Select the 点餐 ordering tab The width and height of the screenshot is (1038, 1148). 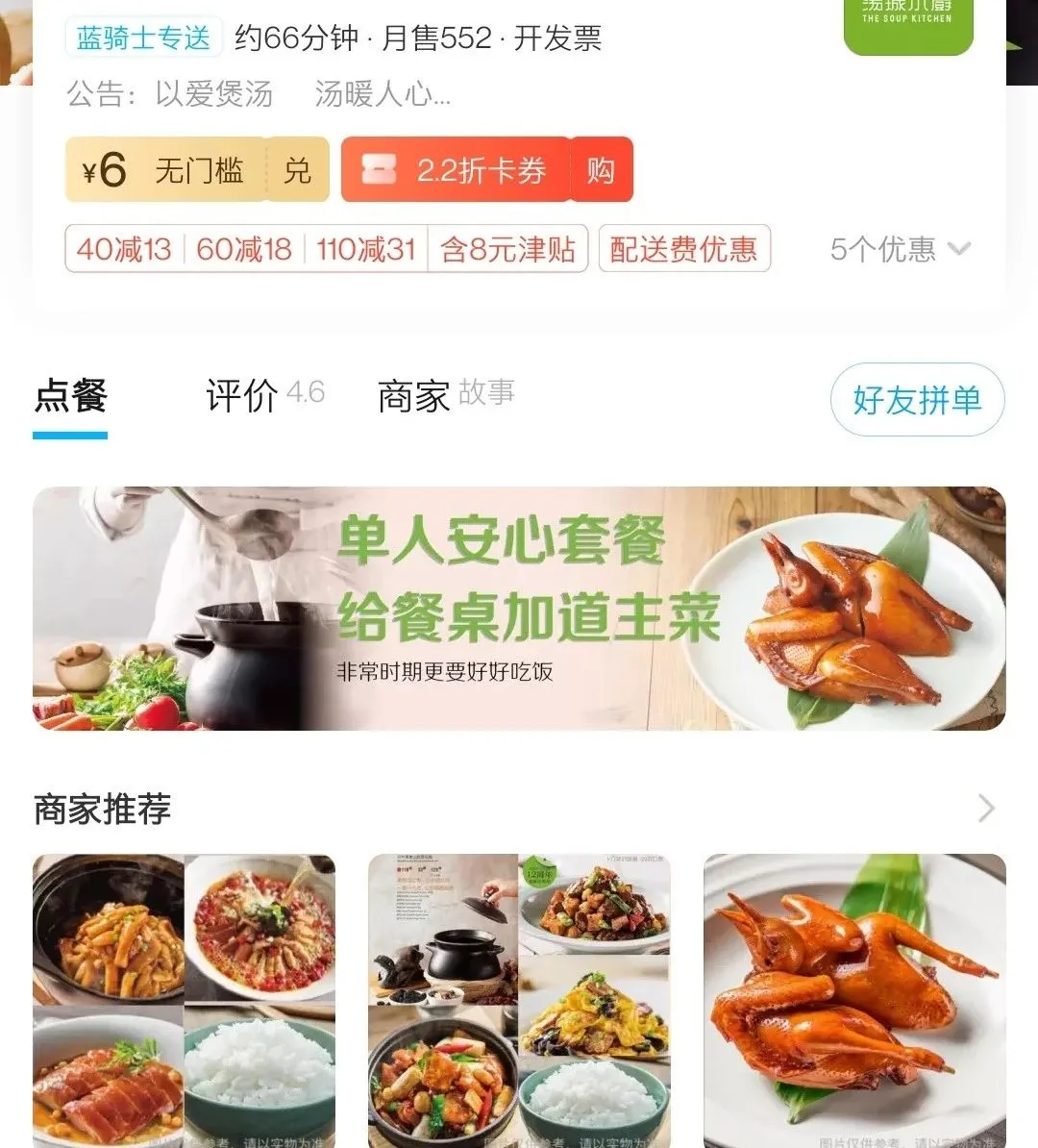(70, 395)
